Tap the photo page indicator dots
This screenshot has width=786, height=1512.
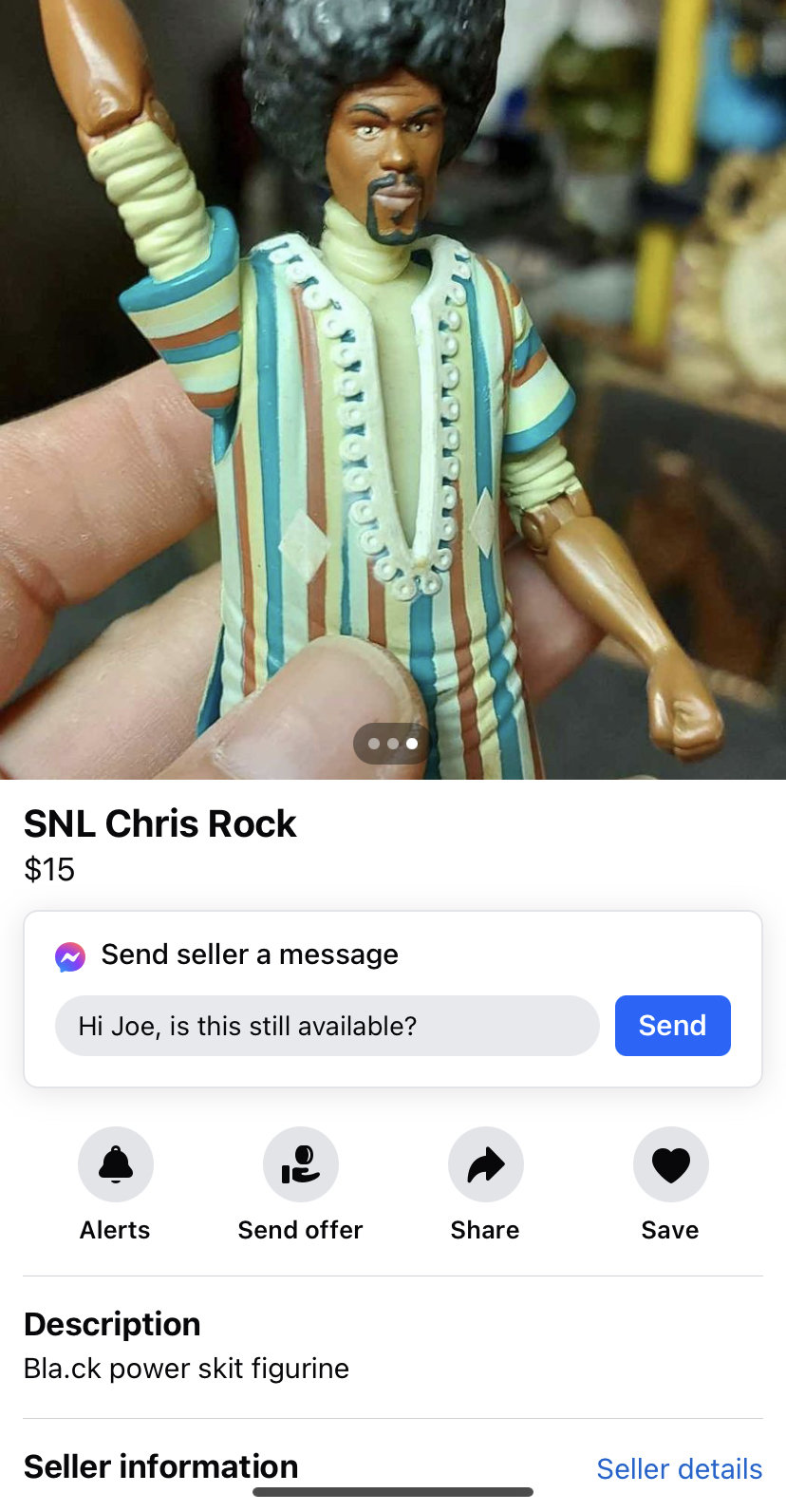click(392, 744)
